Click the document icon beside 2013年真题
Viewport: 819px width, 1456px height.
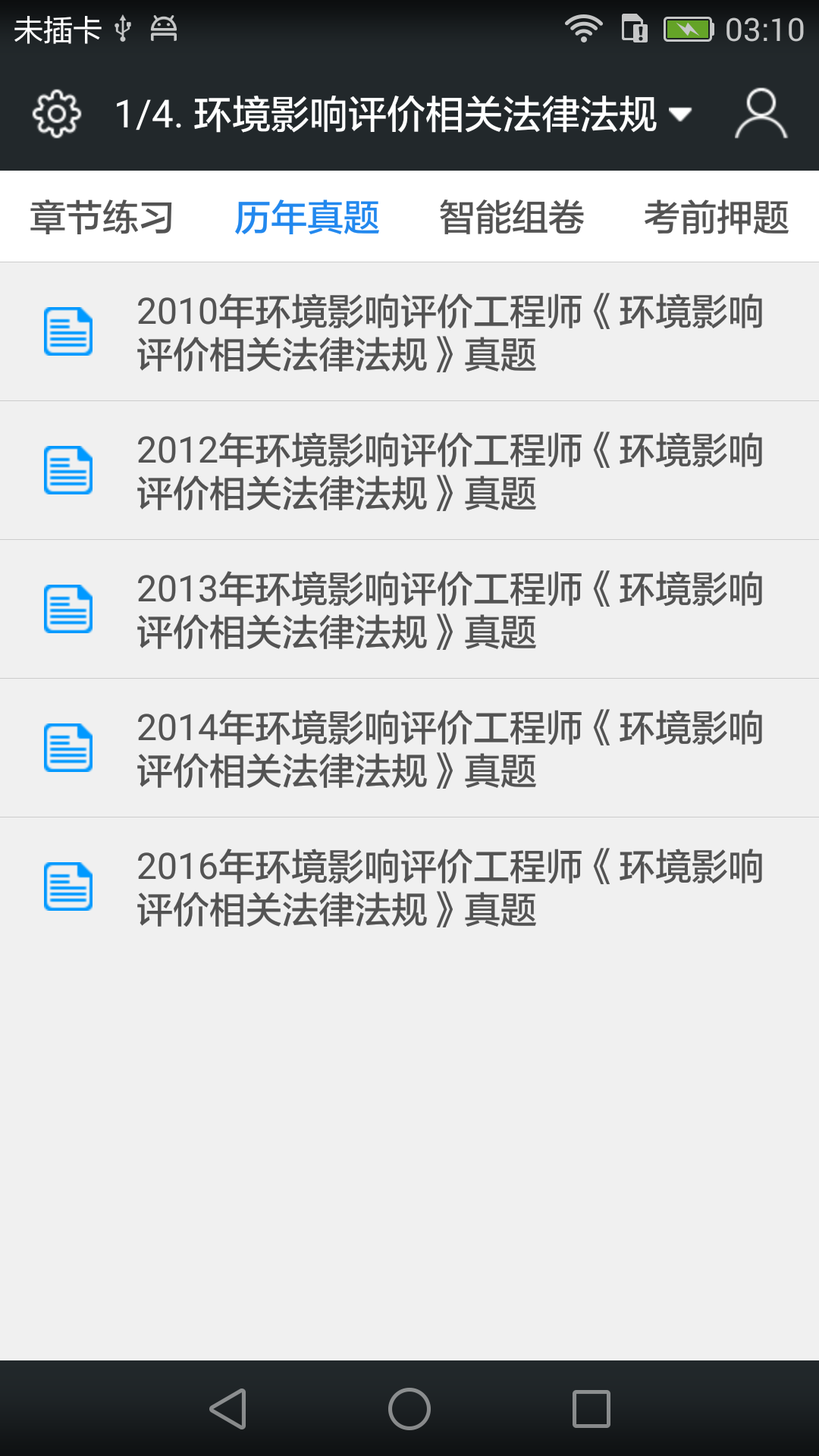point(68,607)
